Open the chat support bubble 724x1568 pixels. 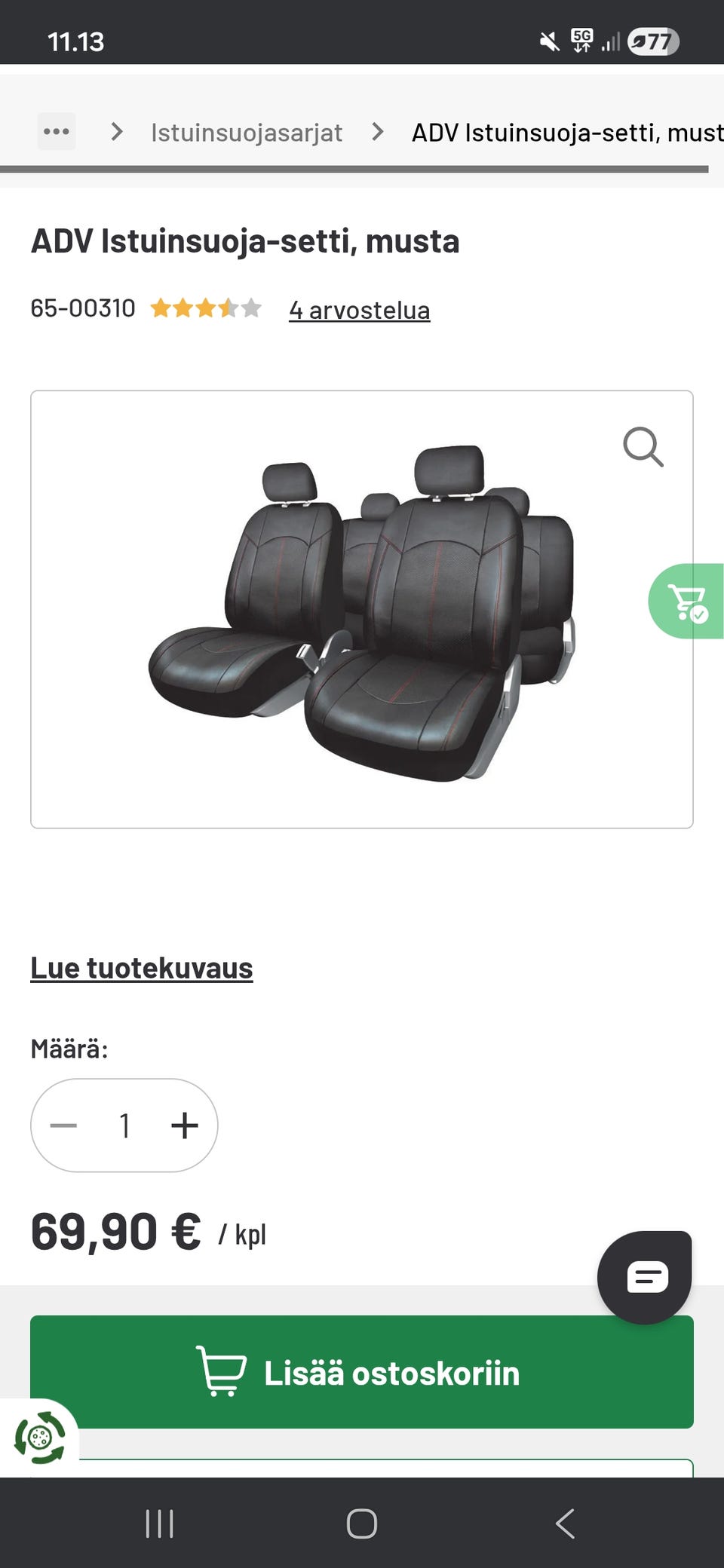tap(645, 1278)
